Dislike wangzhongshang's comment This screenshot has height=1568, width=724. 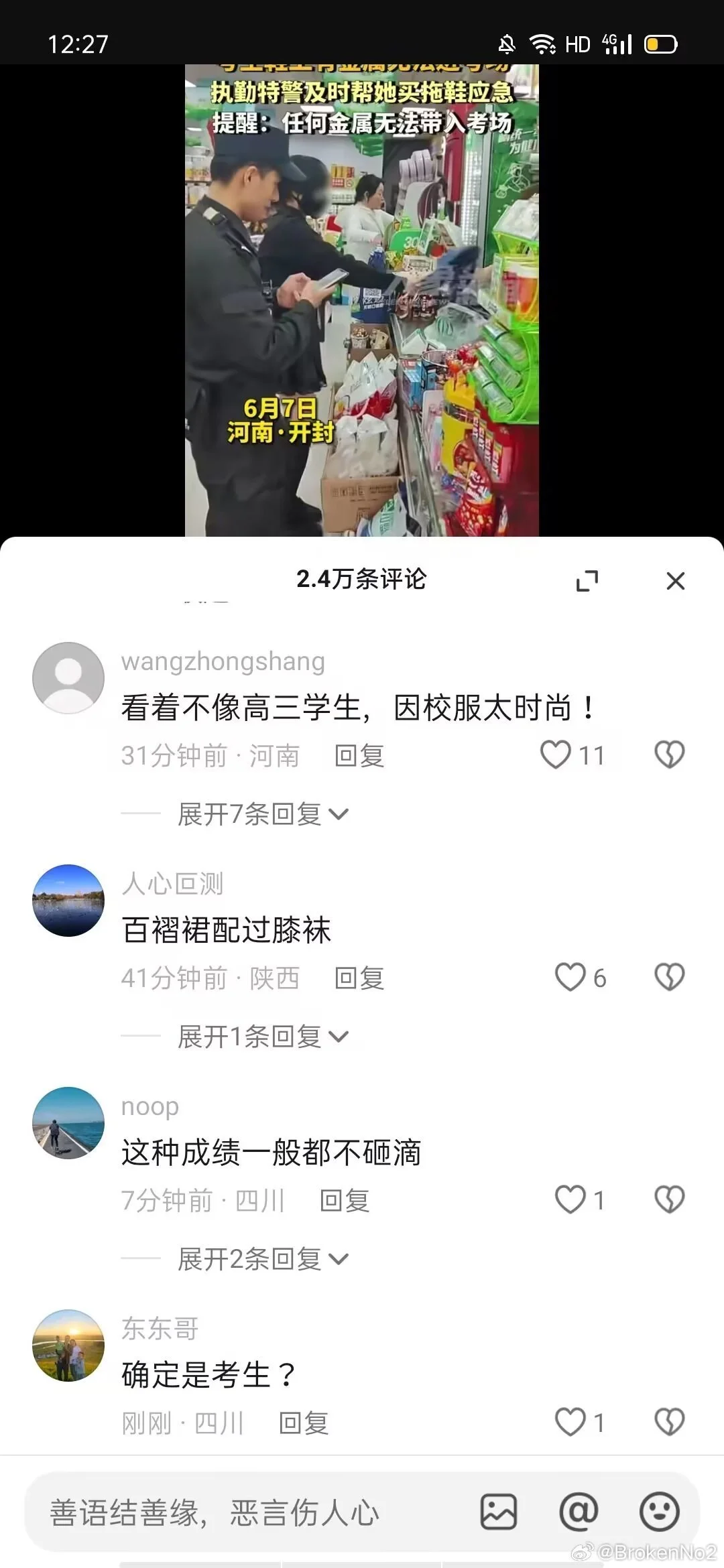(669, 755)
